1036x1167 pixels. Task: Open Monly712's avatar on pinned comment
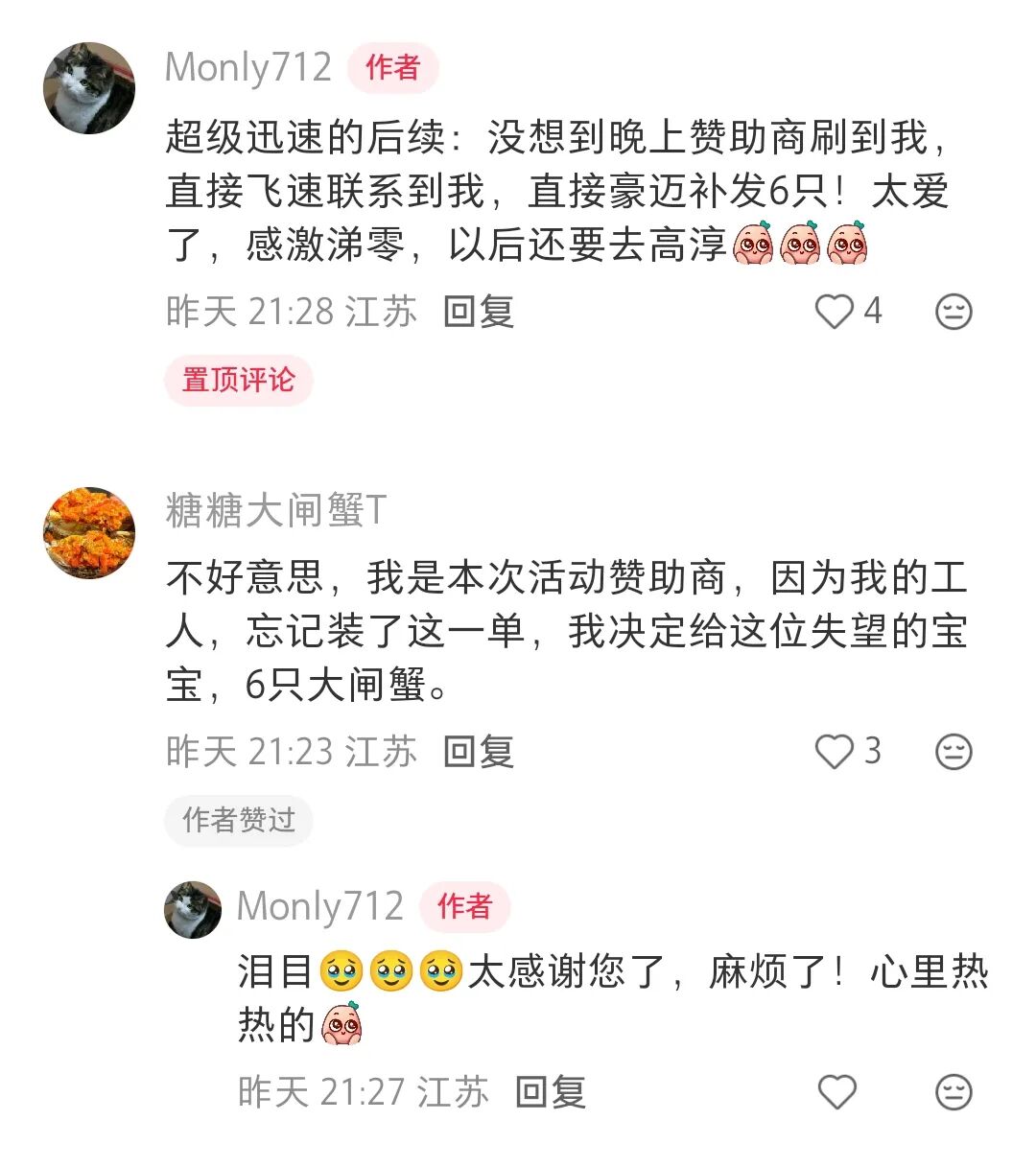pos(89,88)
